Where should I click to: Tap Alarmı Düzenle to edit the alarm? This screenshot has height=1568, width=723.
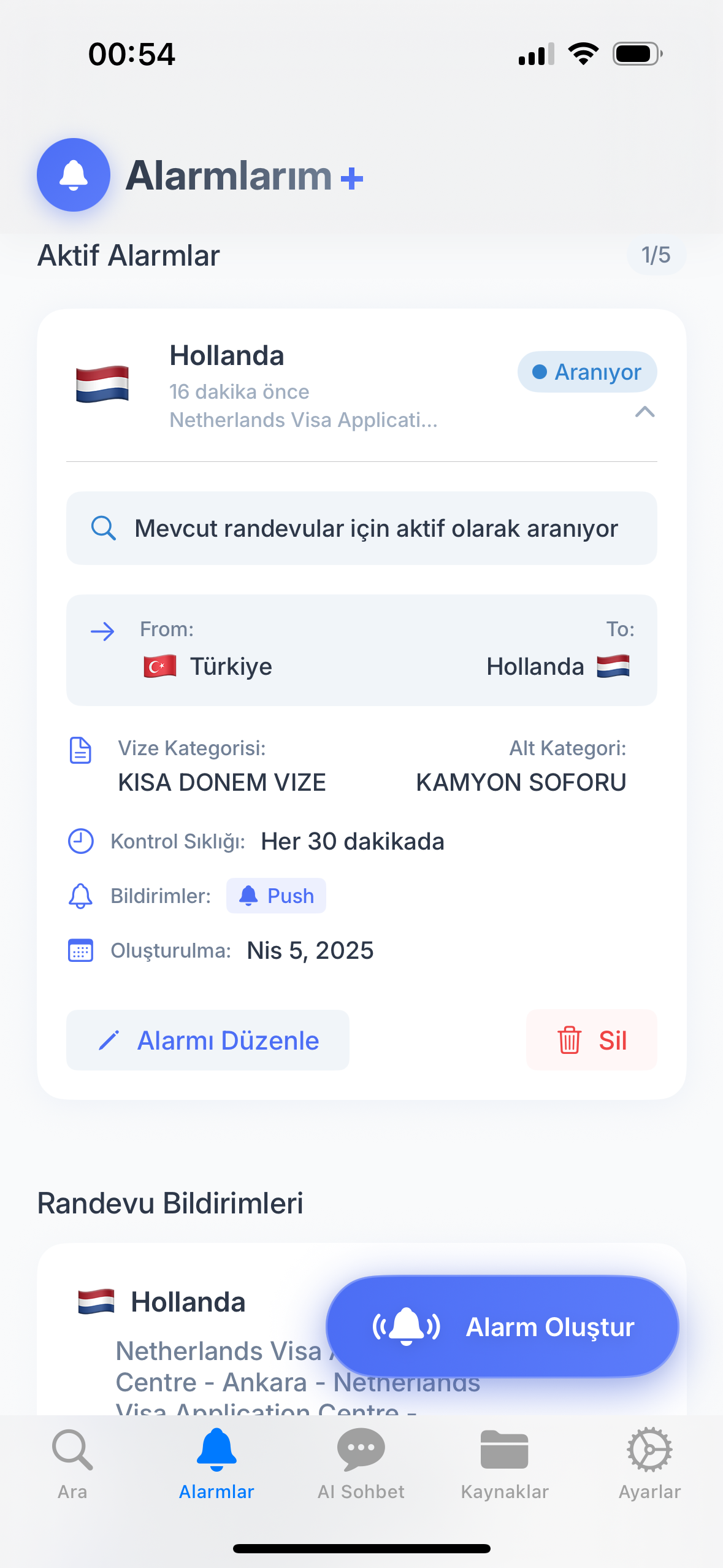click(x=207, y=1040)
